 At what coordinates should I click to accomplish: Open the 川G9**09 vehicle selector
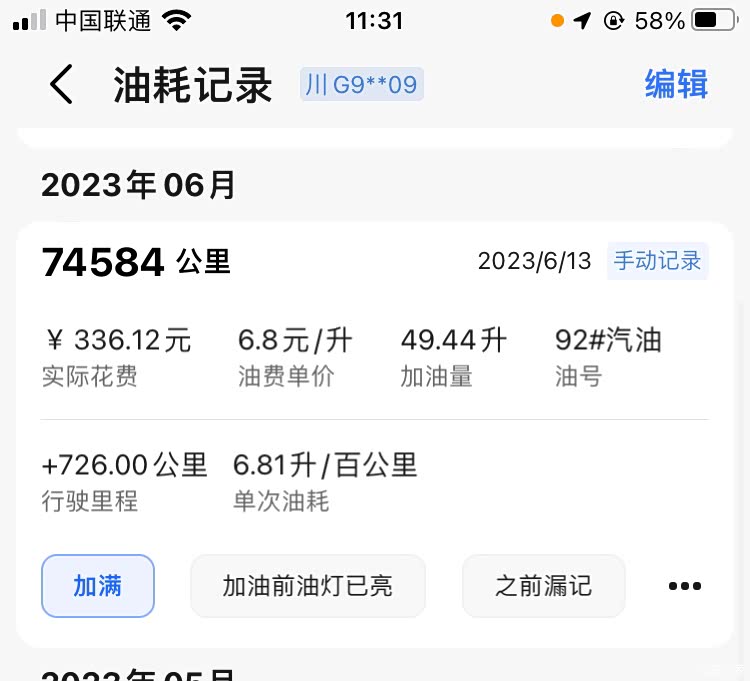tap(362, 85)
